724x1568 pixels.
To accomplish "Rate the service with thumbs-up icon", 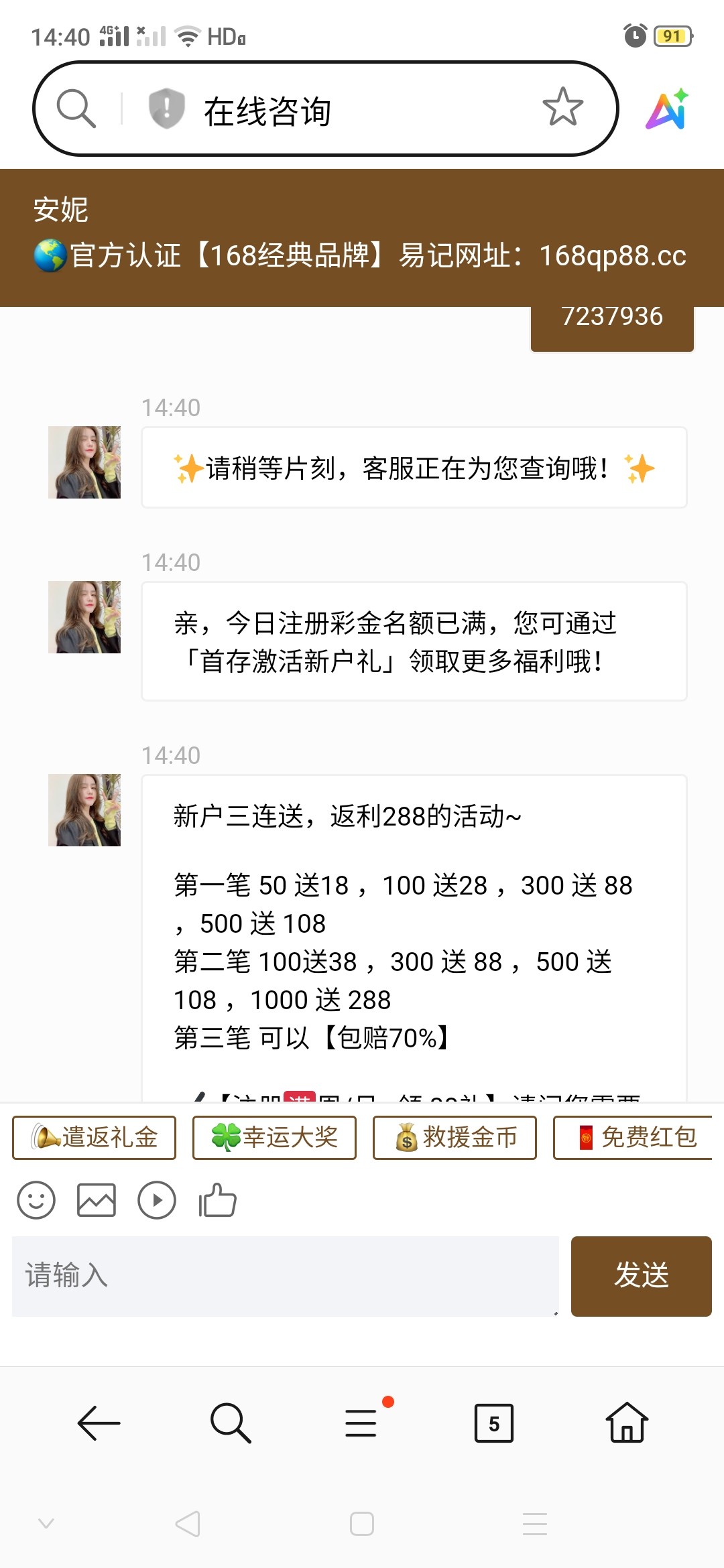I will [x=217, y=1199].
